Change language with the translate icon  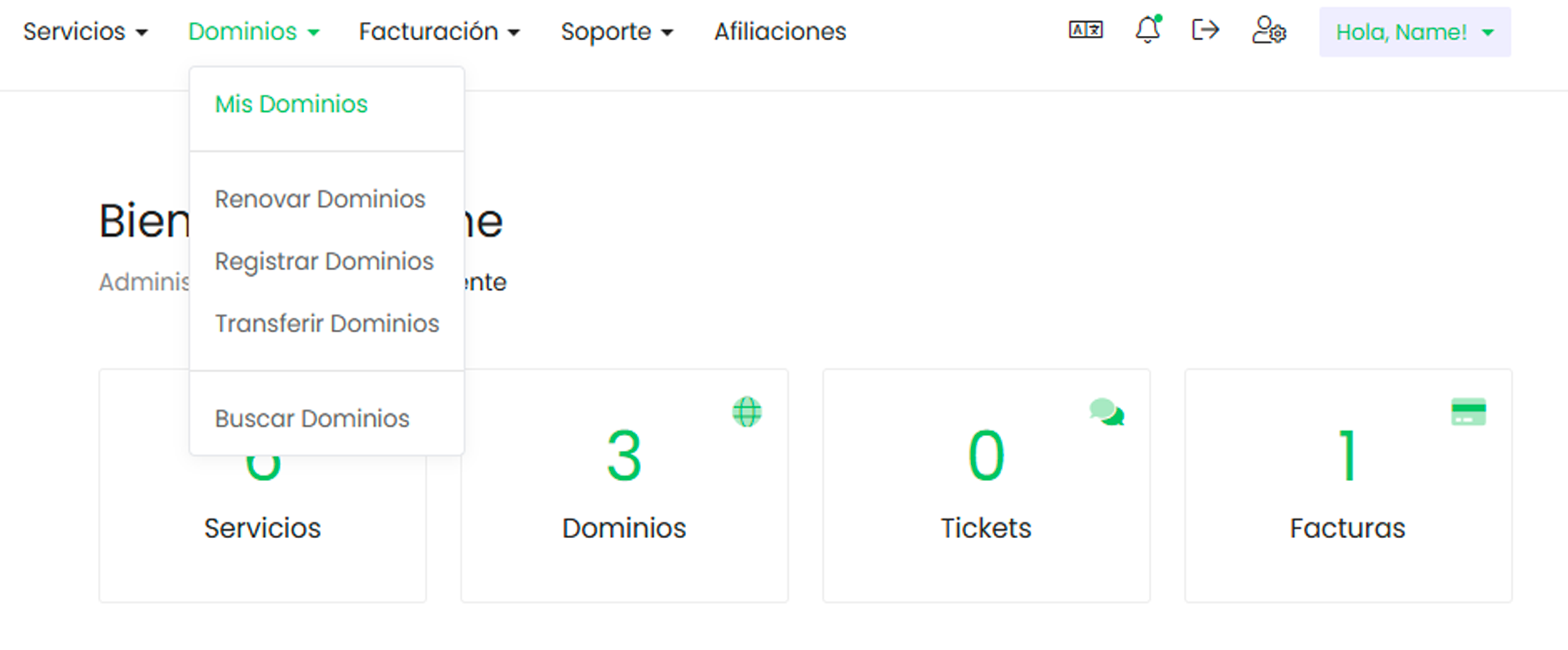(x=1085, y=31)
